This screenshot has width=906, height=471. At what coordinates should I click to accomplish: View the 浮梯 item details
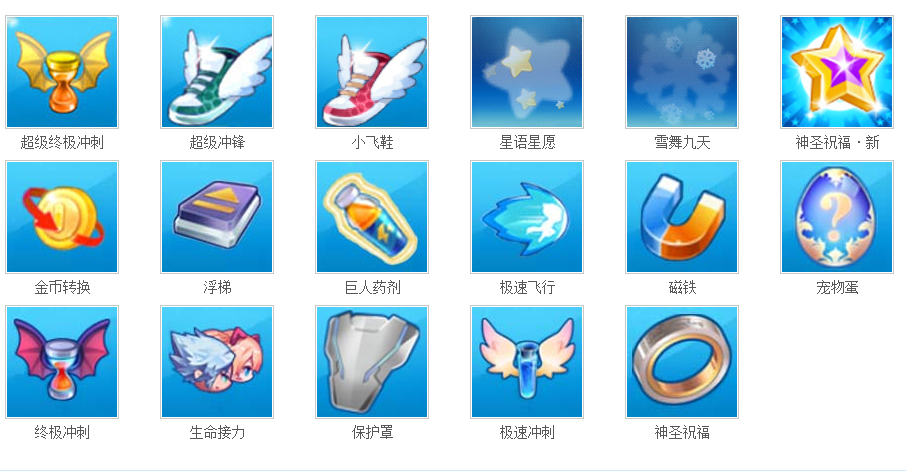(x=217, y=217)
